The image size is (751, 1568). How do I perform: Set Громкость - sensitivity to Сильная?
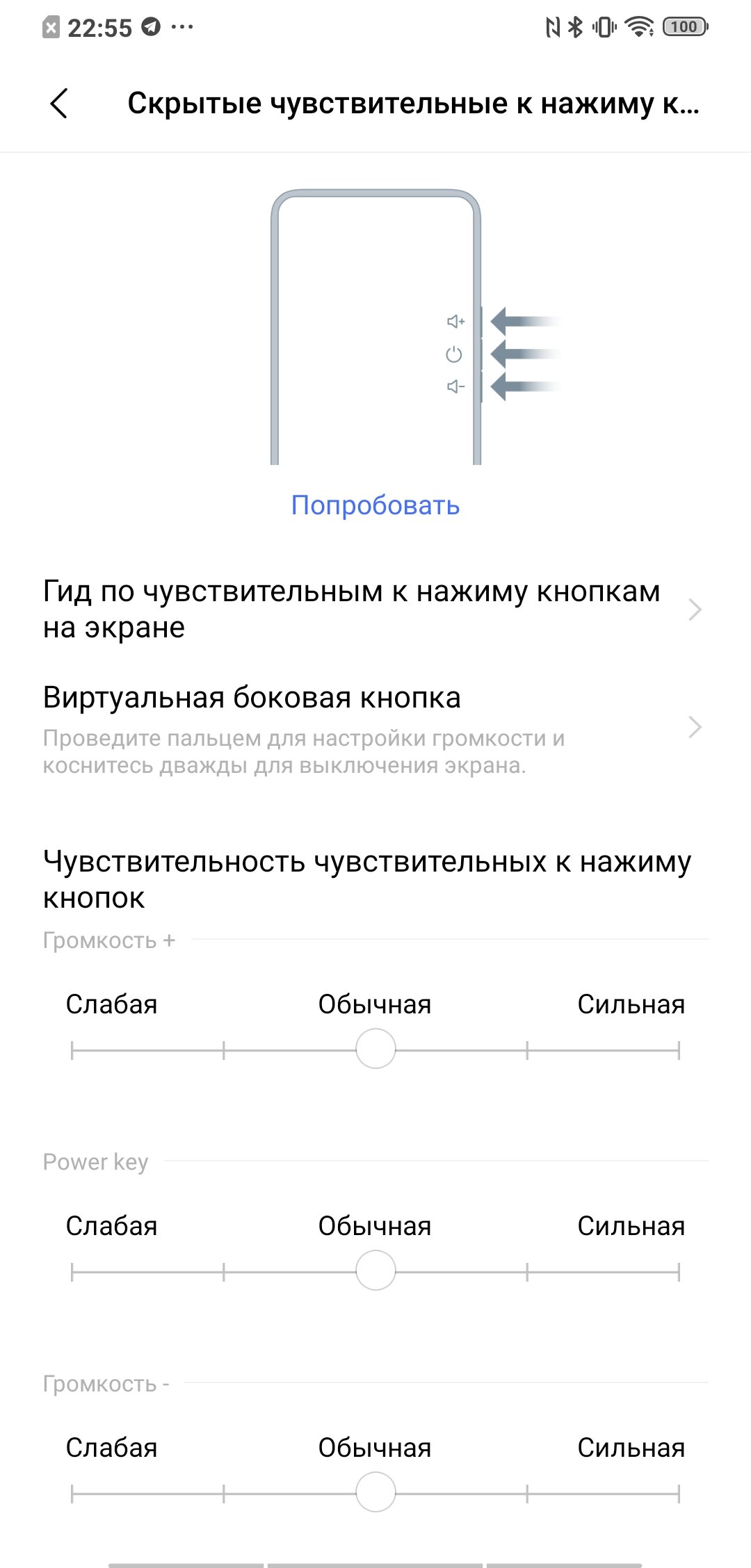[x=678, y=1493]
